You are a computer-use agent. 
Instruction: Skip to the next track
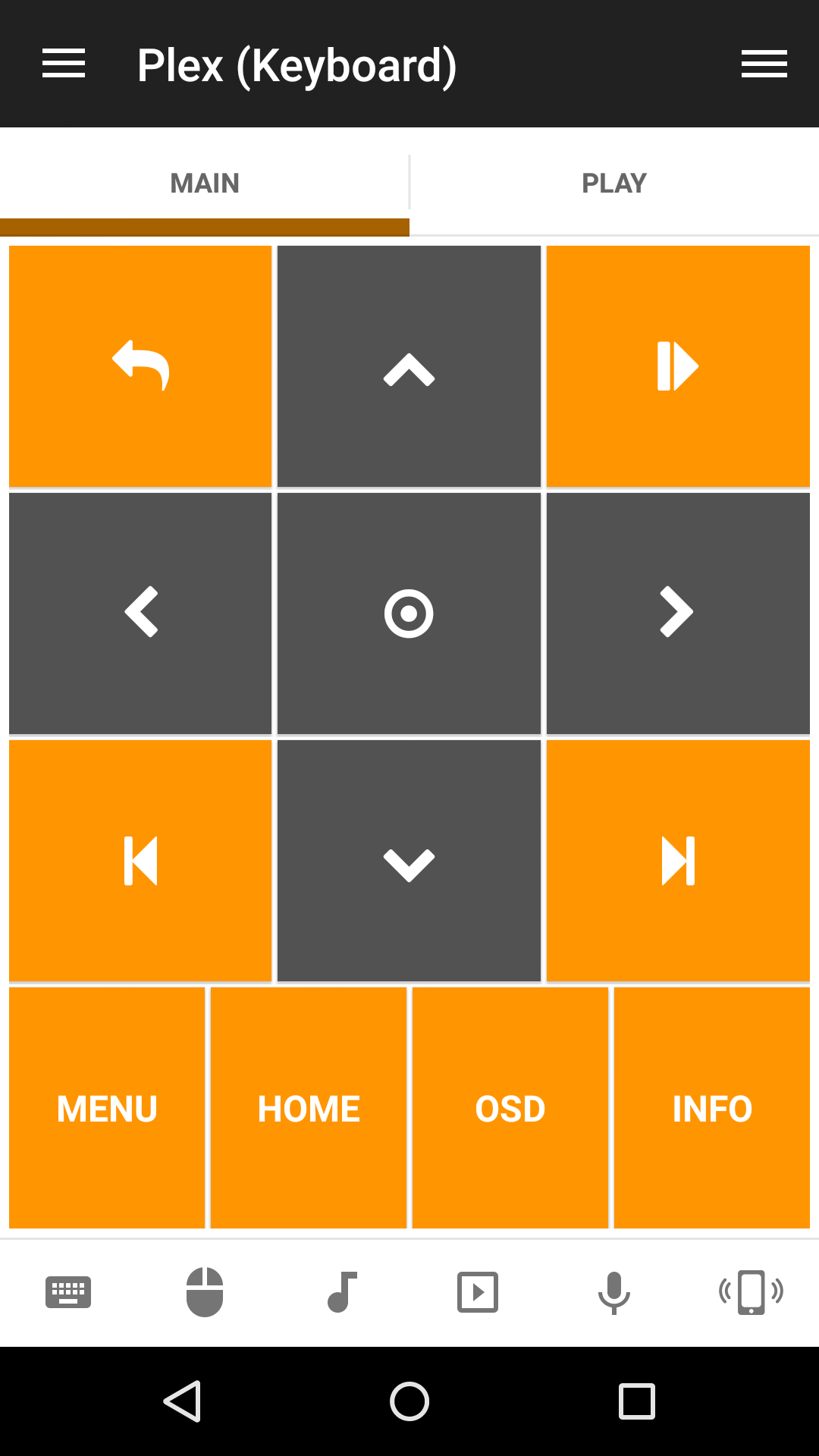point(678,861)
